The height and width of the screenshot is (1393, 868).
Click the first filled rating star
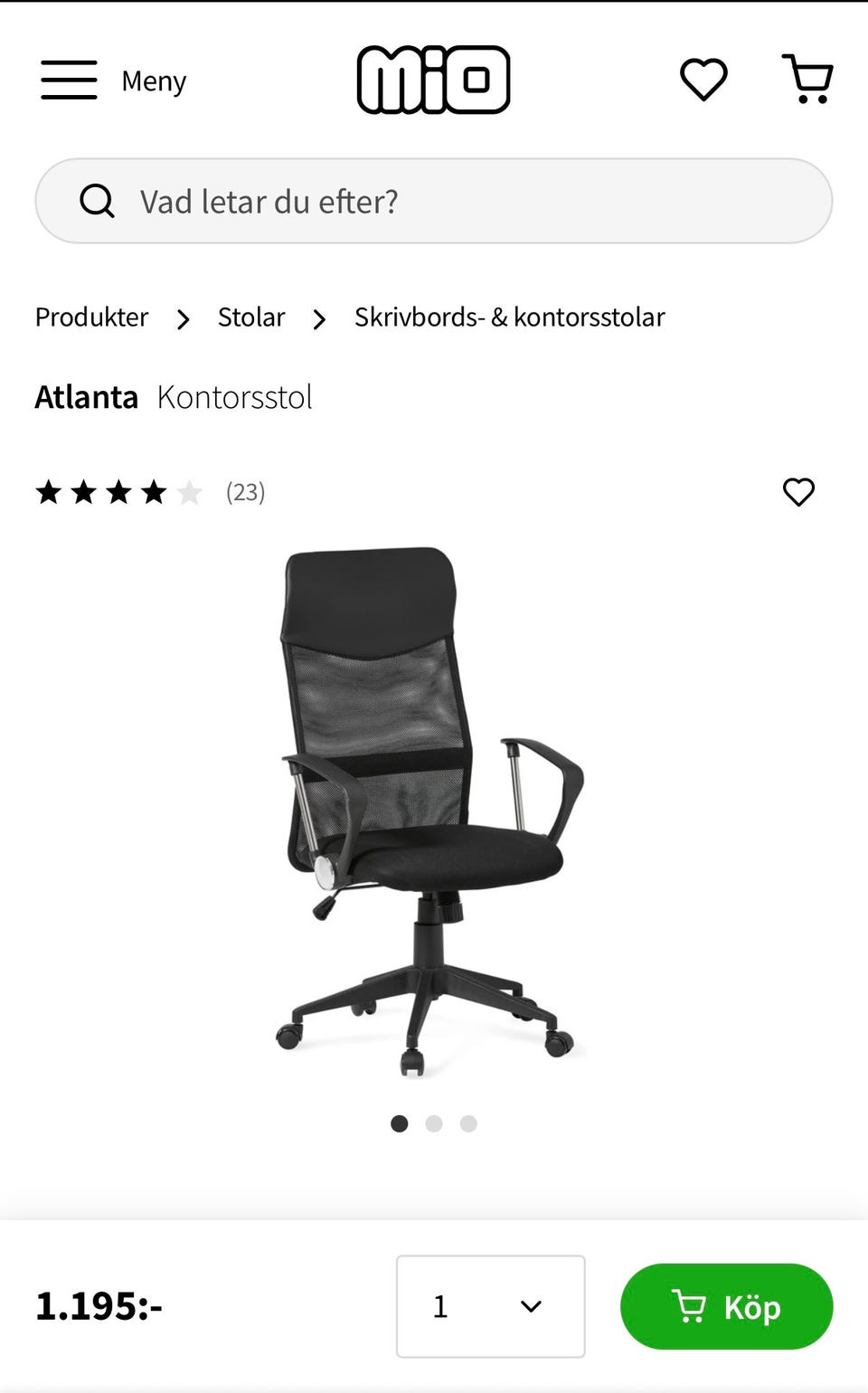[49, 492]
